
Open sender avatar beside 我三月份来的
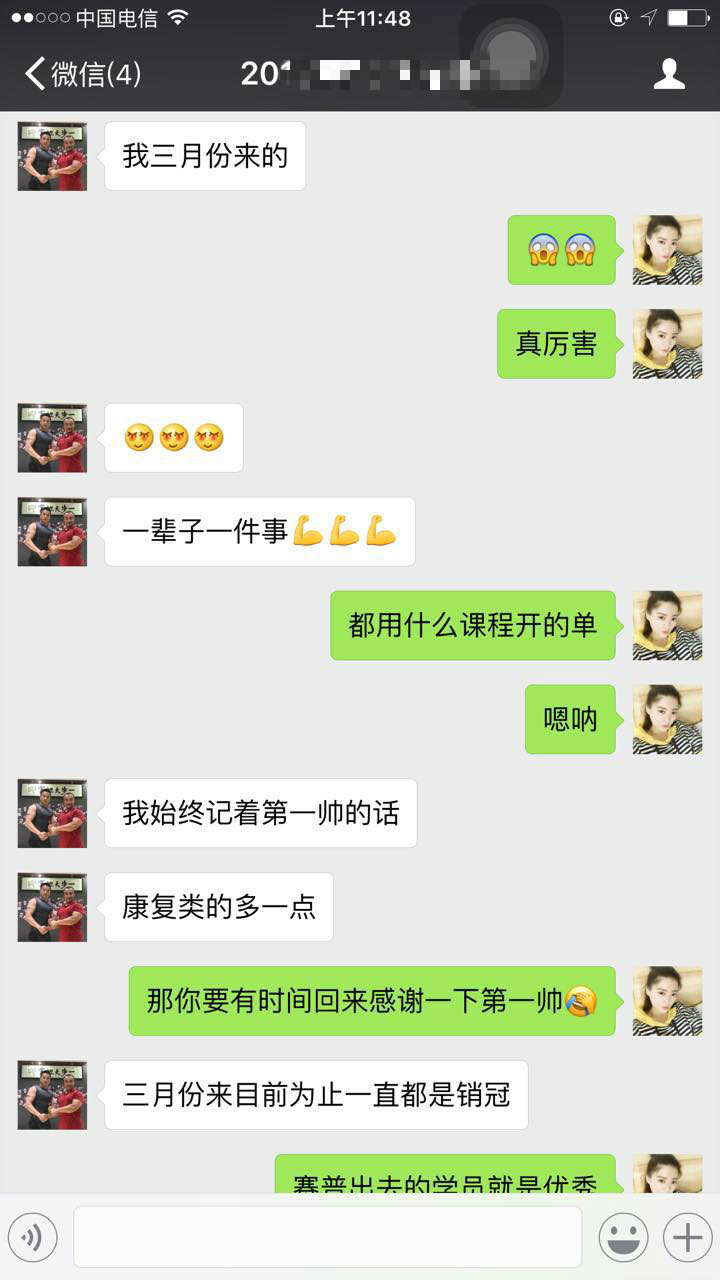(x=52, y=156)
